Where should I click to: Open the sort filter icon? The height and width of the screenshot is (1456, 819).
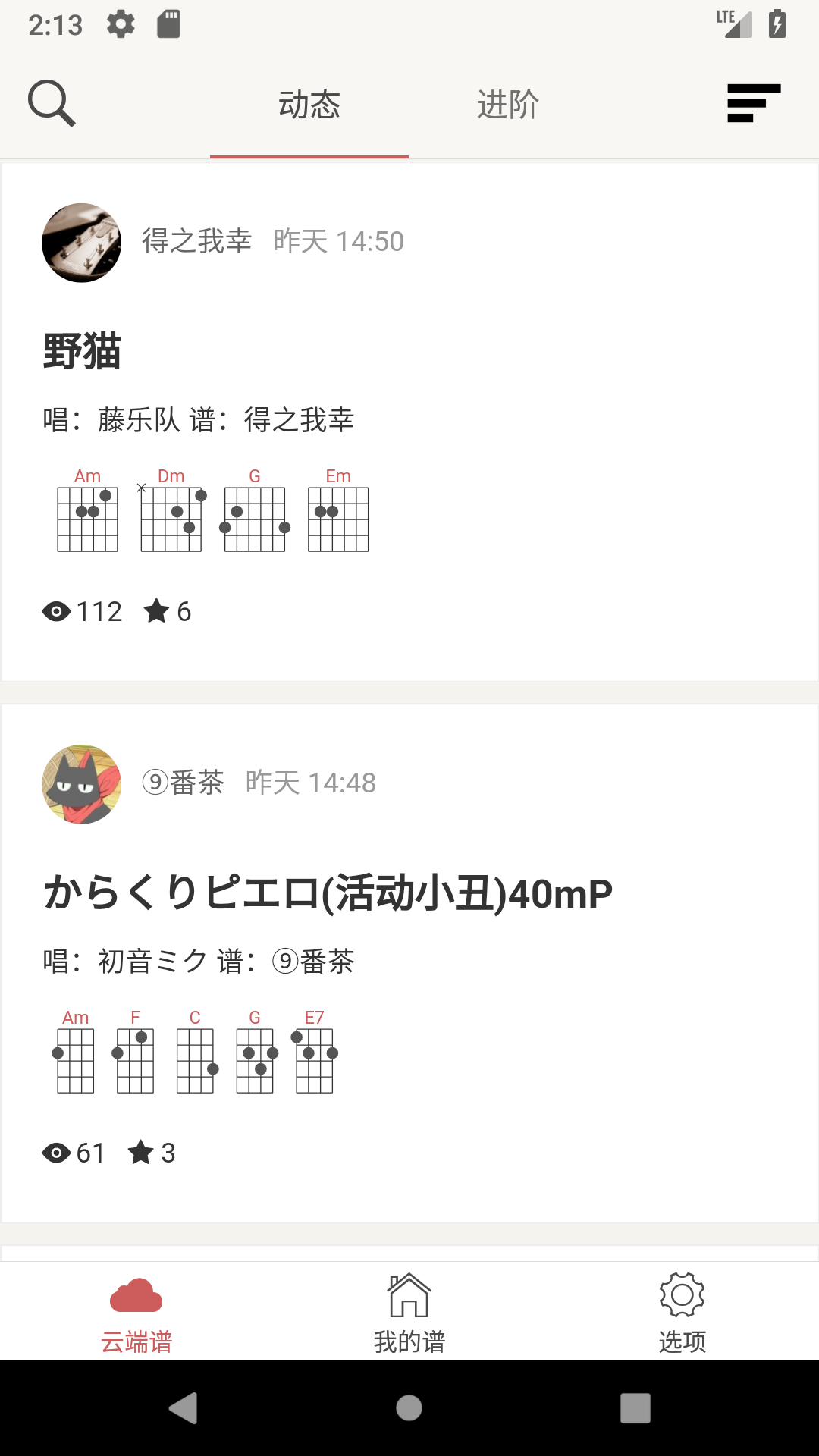pos(753,103)
